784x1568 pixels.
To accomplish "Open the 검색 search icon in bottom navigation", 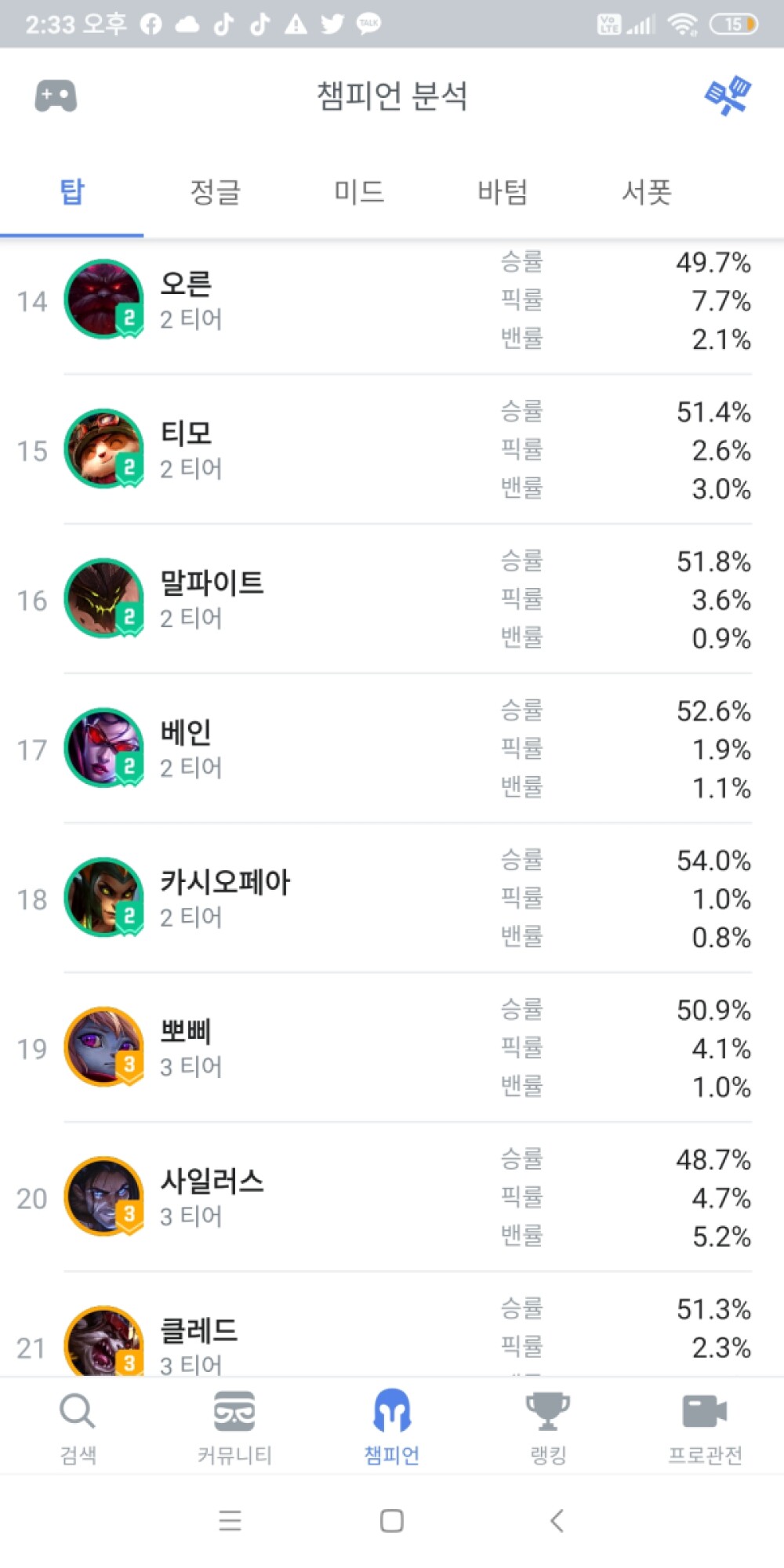I will (x=76, y=1427).
